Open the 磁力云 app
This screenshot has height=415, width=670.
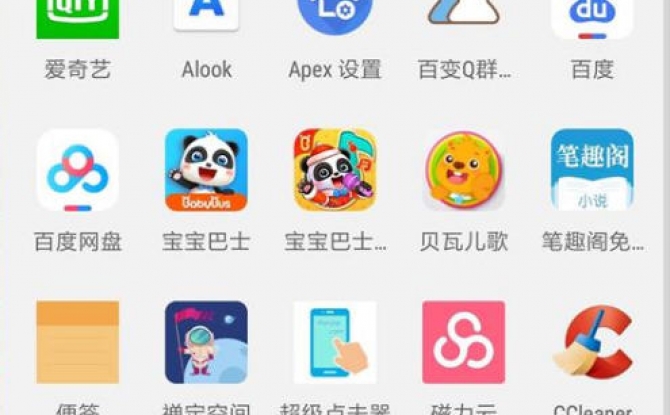click(463, 343)
